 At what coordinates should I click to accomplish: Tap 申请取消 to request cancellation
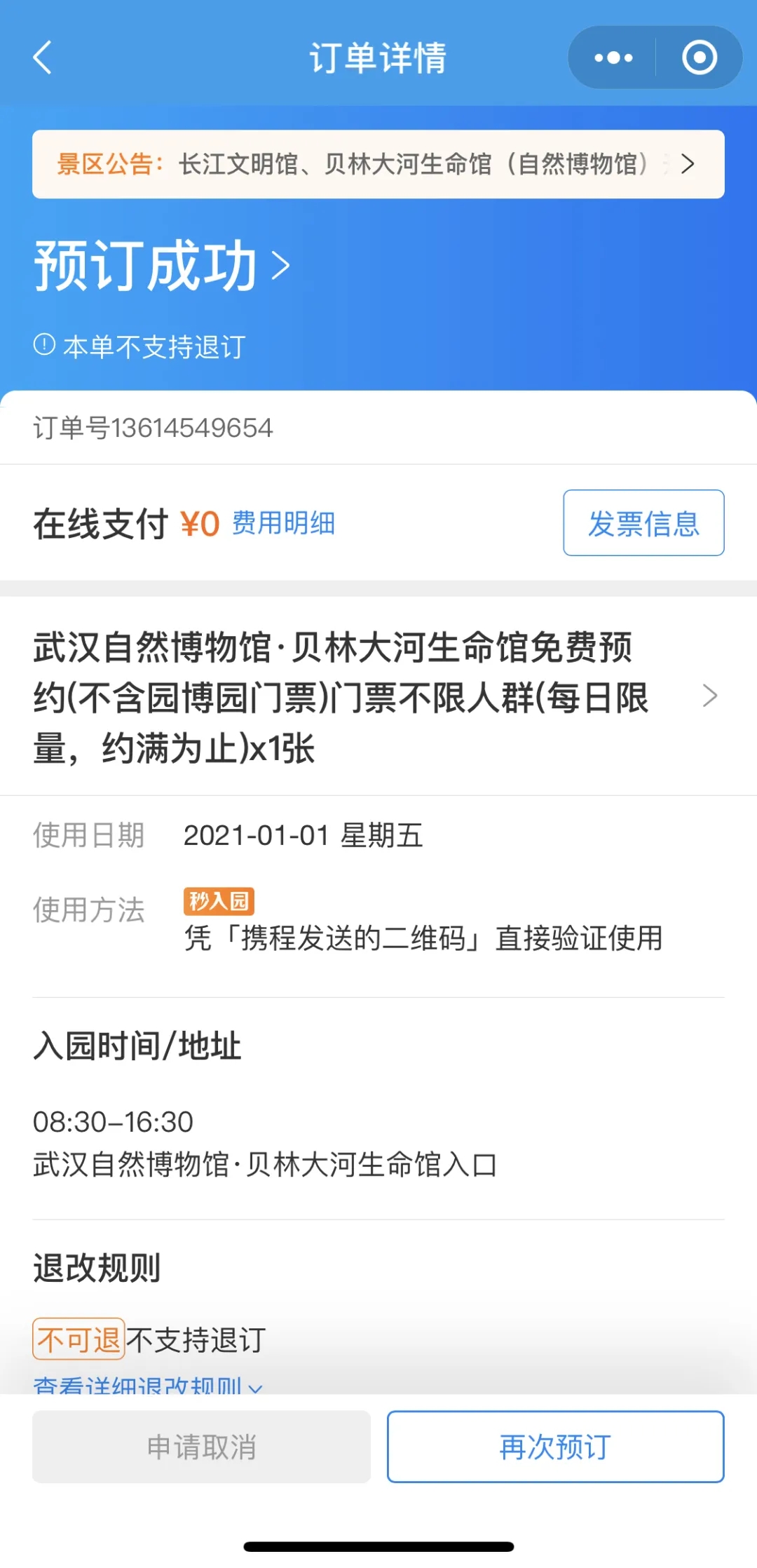[x=201, y=1447]
